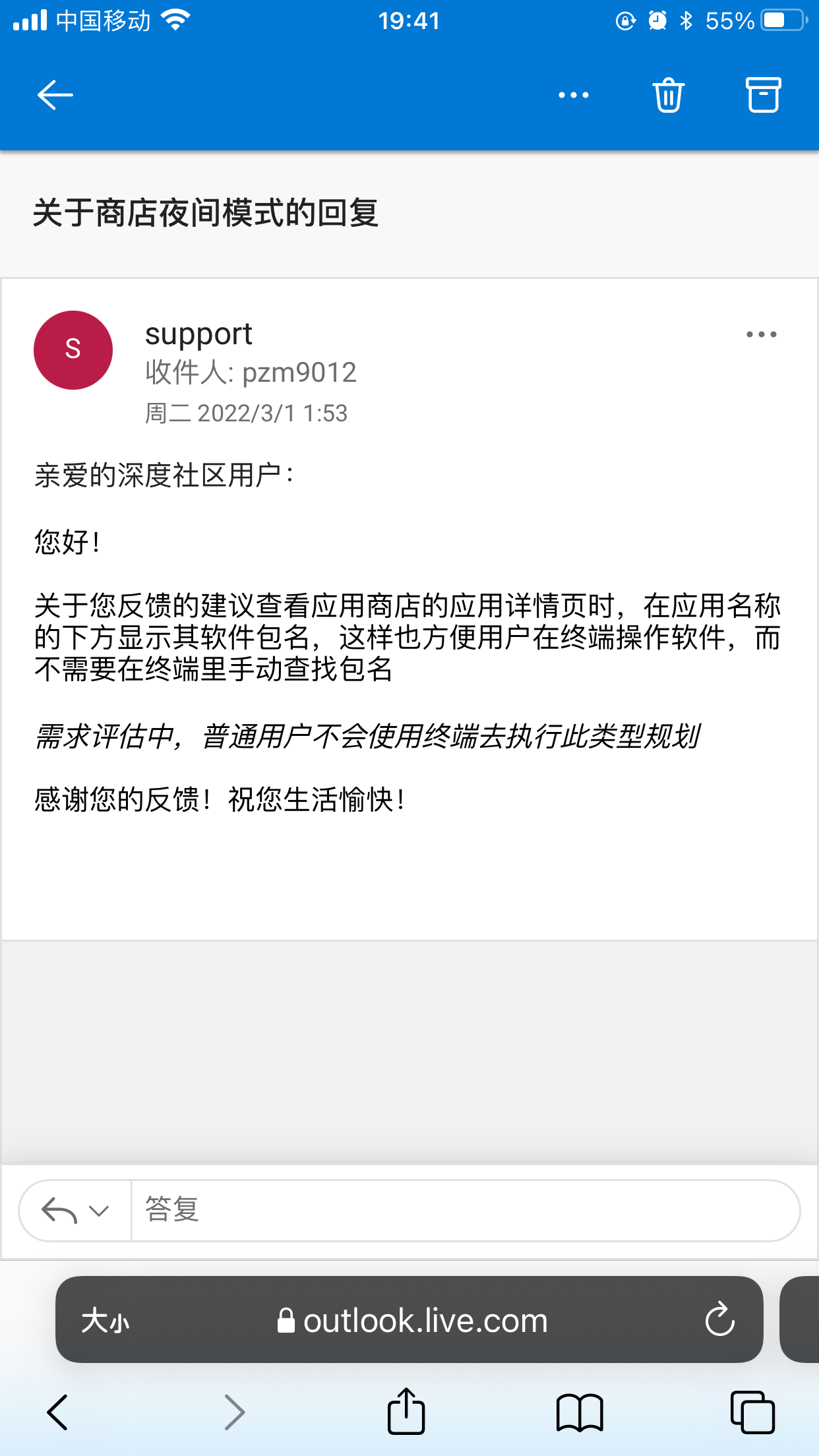The height and width of the screenshot is (1456, 819).
Task: Archive the message via the archive icon
Action: (762, 95)
